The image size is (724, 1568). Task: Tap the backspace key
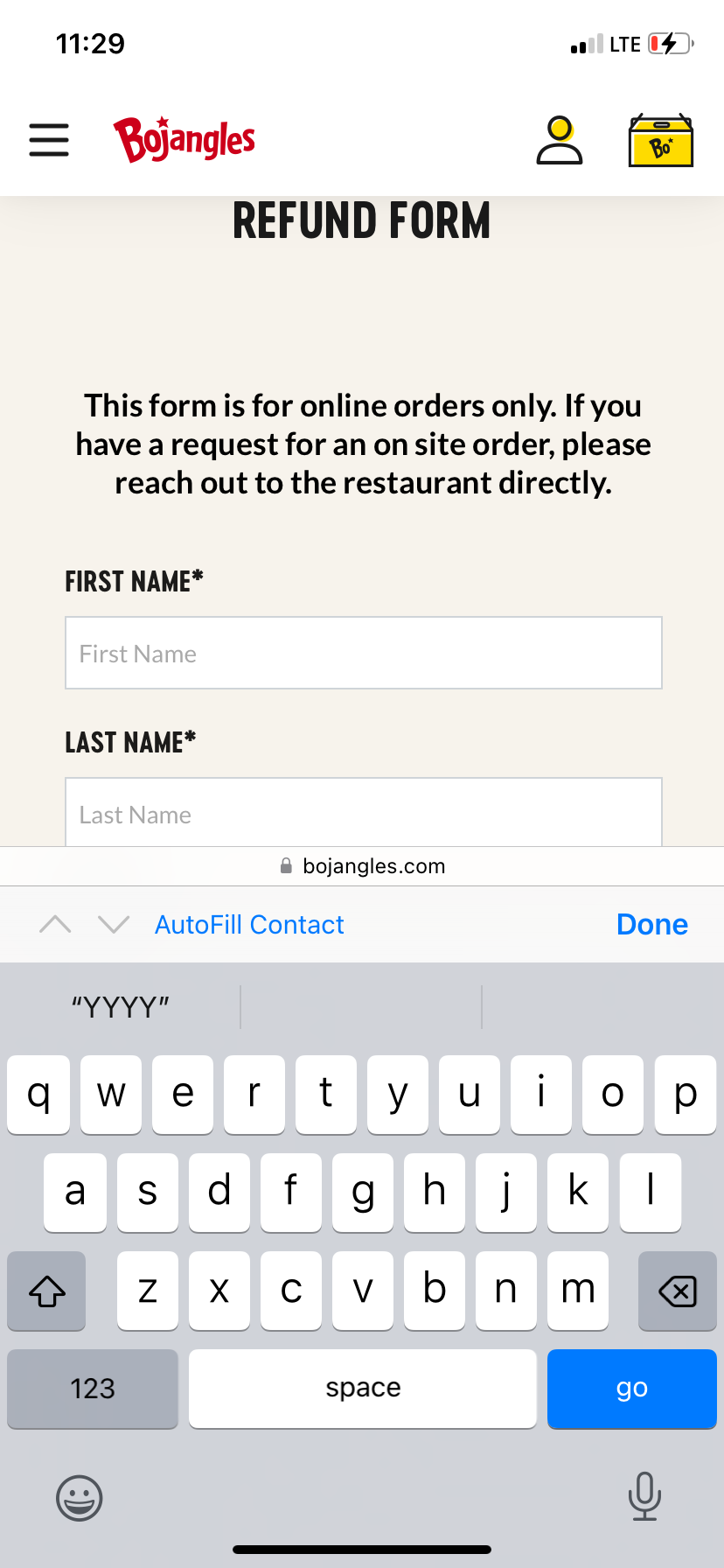pyautogui.click(x=677, y=1291)
